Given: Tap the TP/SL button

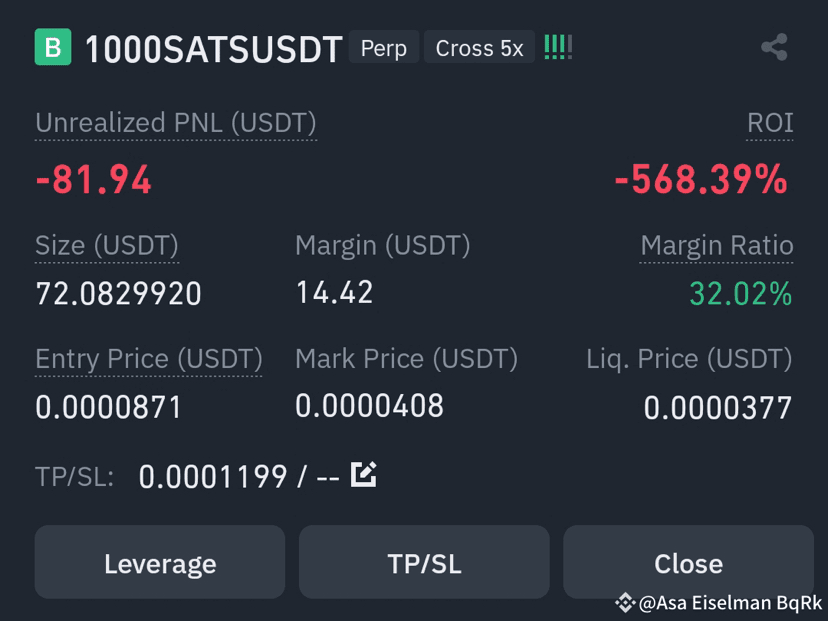Looking at the screenshot, I should click(x=424, y=563).
